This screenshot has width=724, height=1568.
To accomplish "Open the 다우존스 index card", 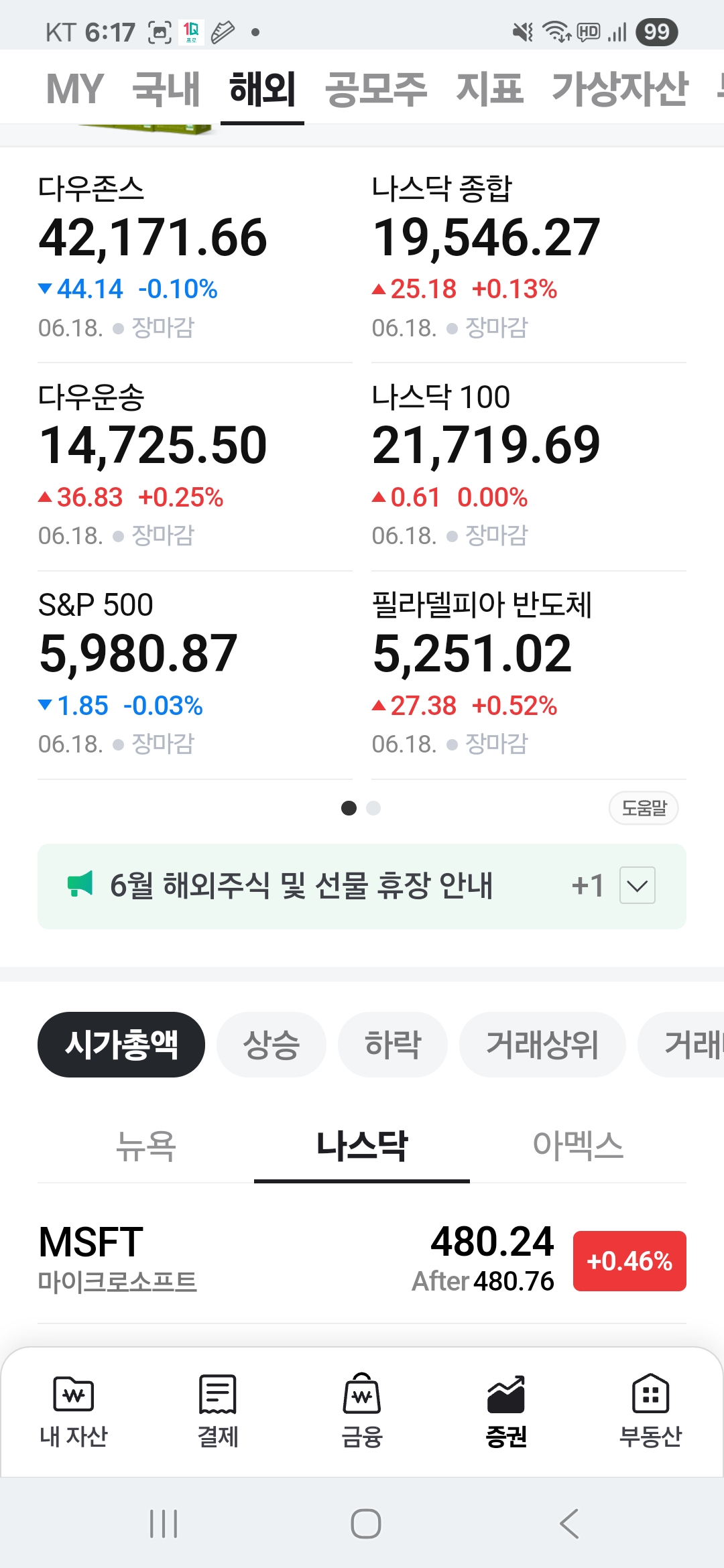I will [194, 256].
